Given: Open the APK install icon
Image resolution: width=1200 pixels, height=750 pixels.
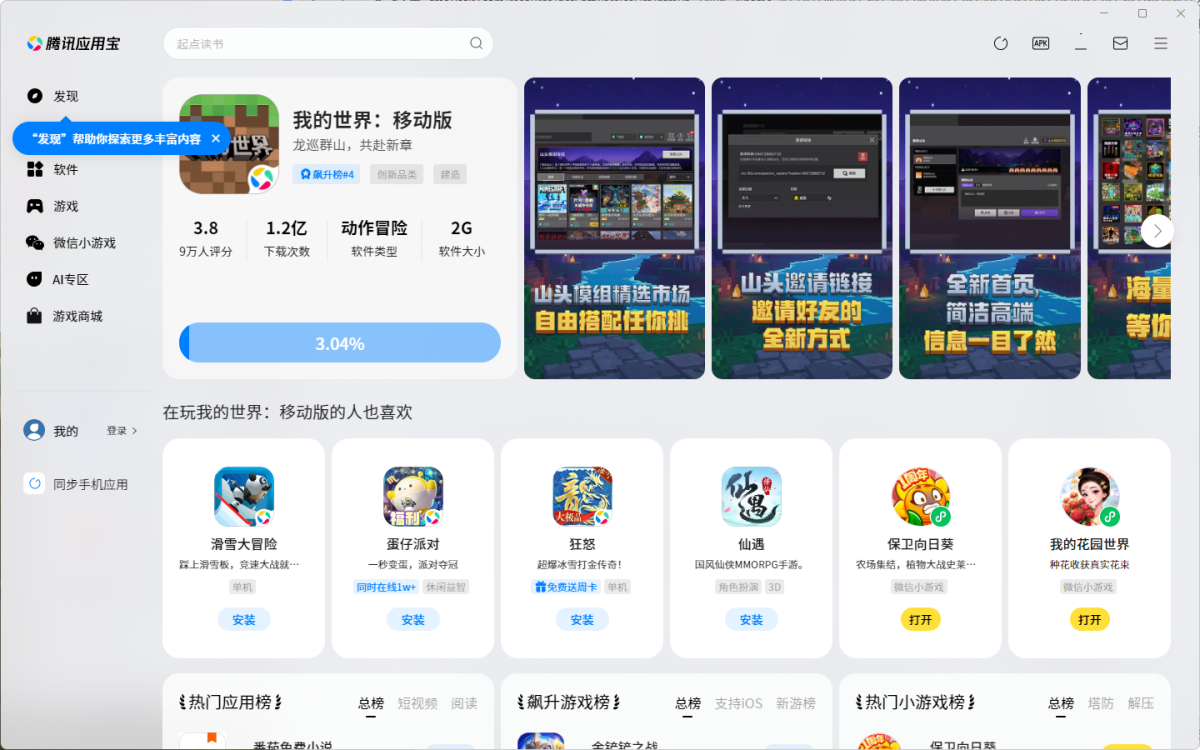Looking at the screenshot, I should click(x=1040, y=44).
